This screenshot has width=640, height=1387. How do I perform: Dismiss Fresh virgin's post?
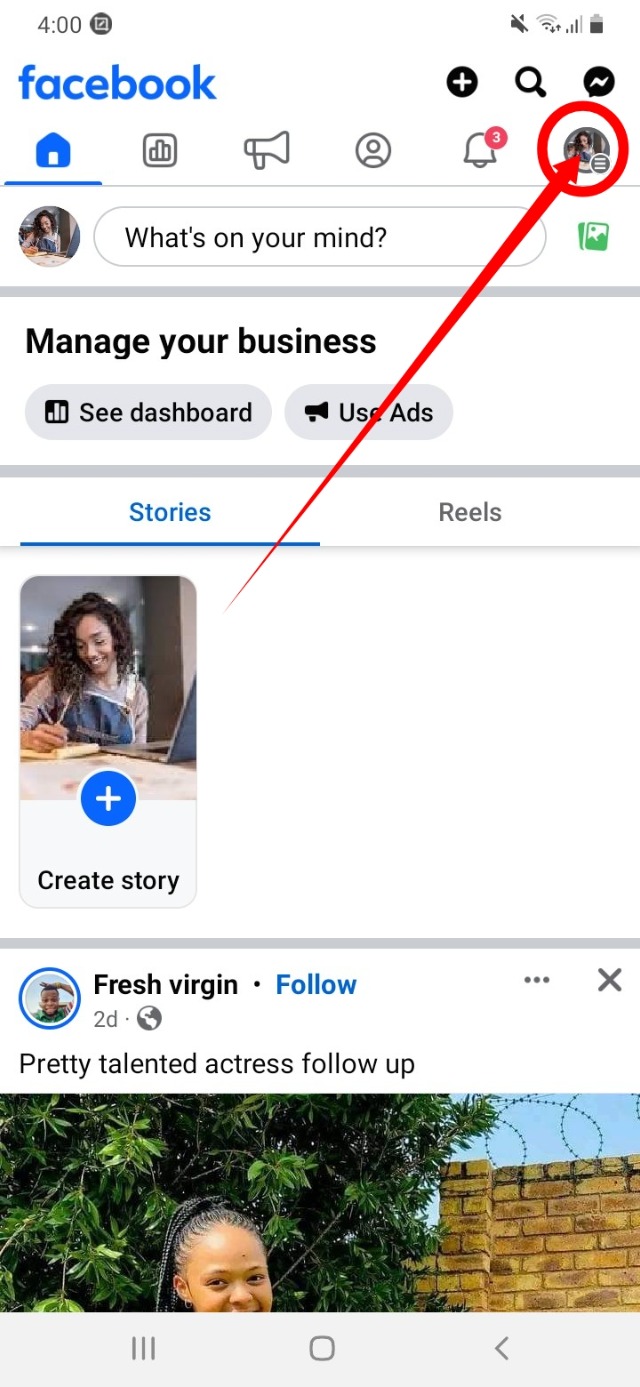click(x=609, y=980)
